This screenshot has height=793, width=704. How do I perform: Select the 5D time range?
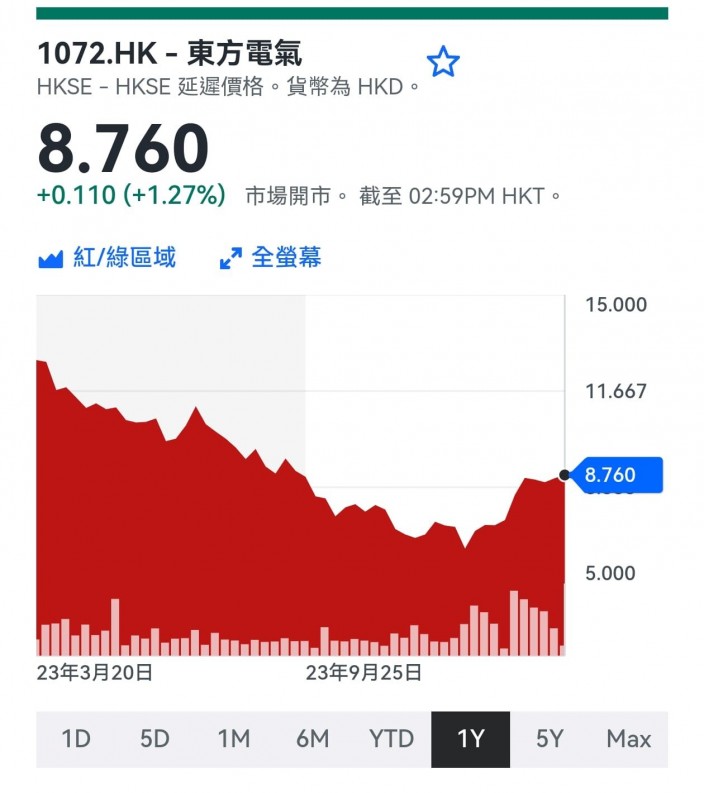(155, 739)
